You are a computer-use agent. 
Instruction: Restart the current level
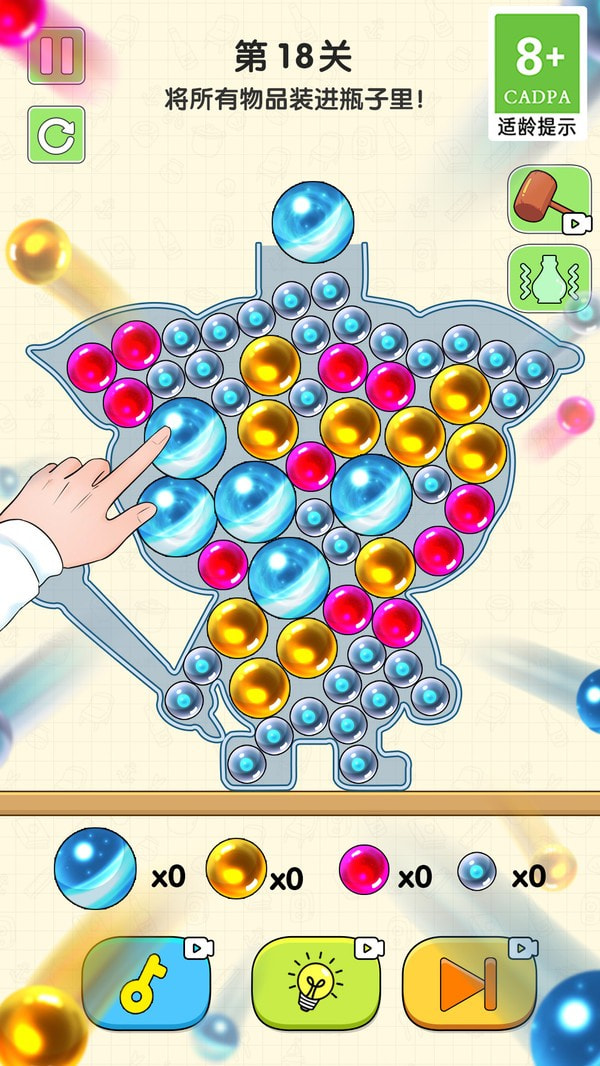(56, 135)
